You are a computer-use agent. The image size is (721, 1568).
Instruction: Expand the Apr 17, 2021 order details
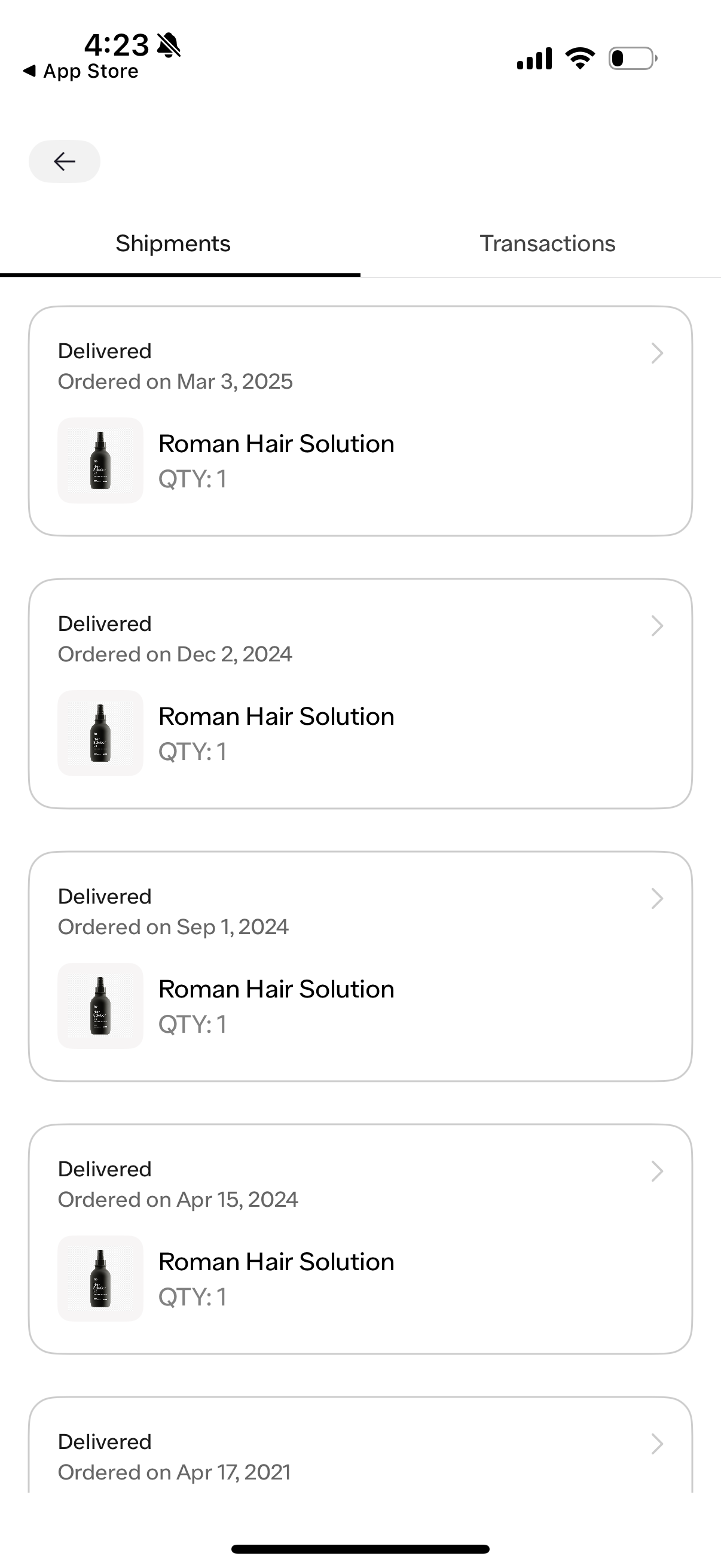(x=656, y=1444)
